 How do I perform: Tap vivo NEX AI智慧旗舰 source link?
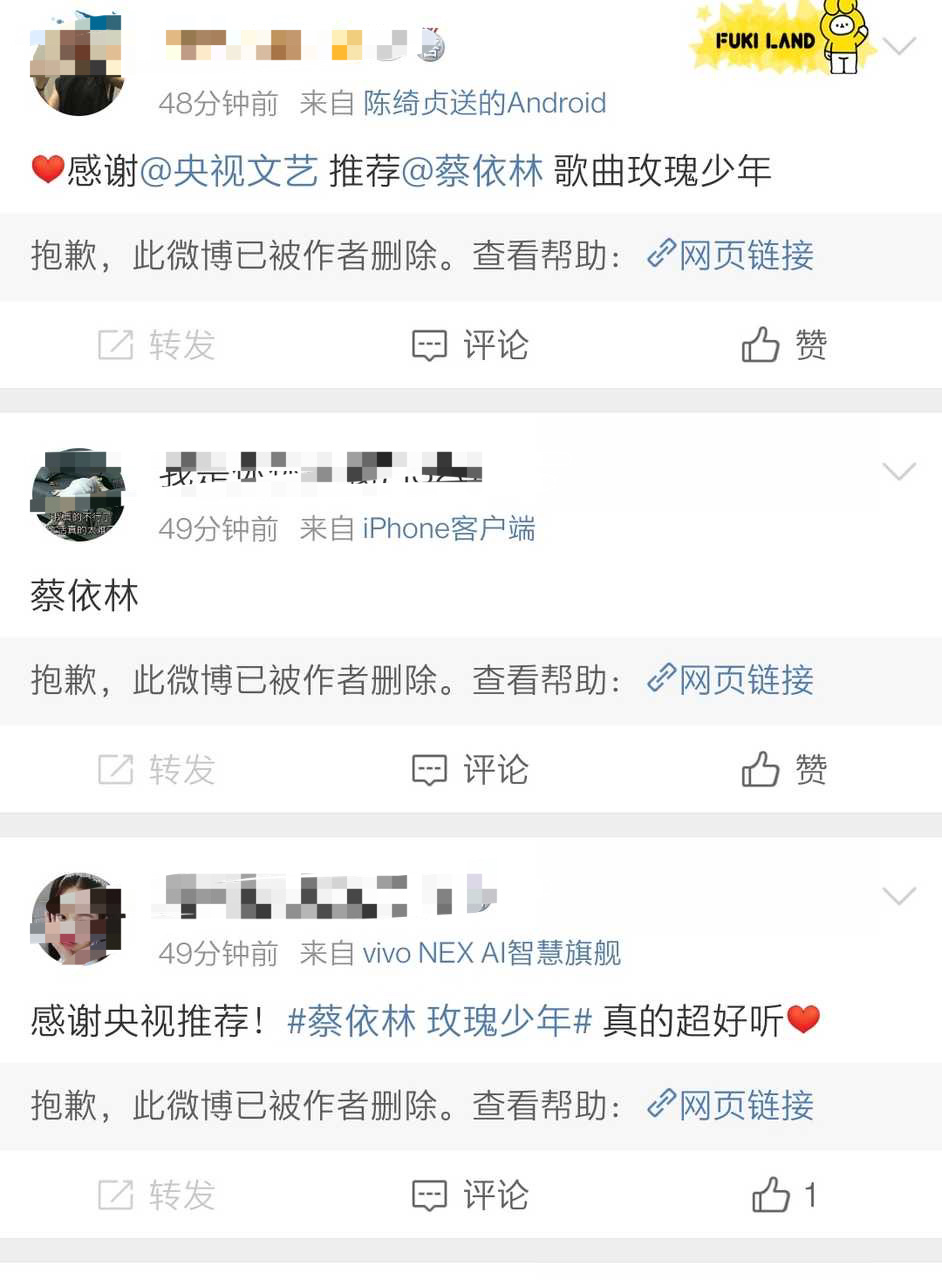tap(491, 953)
